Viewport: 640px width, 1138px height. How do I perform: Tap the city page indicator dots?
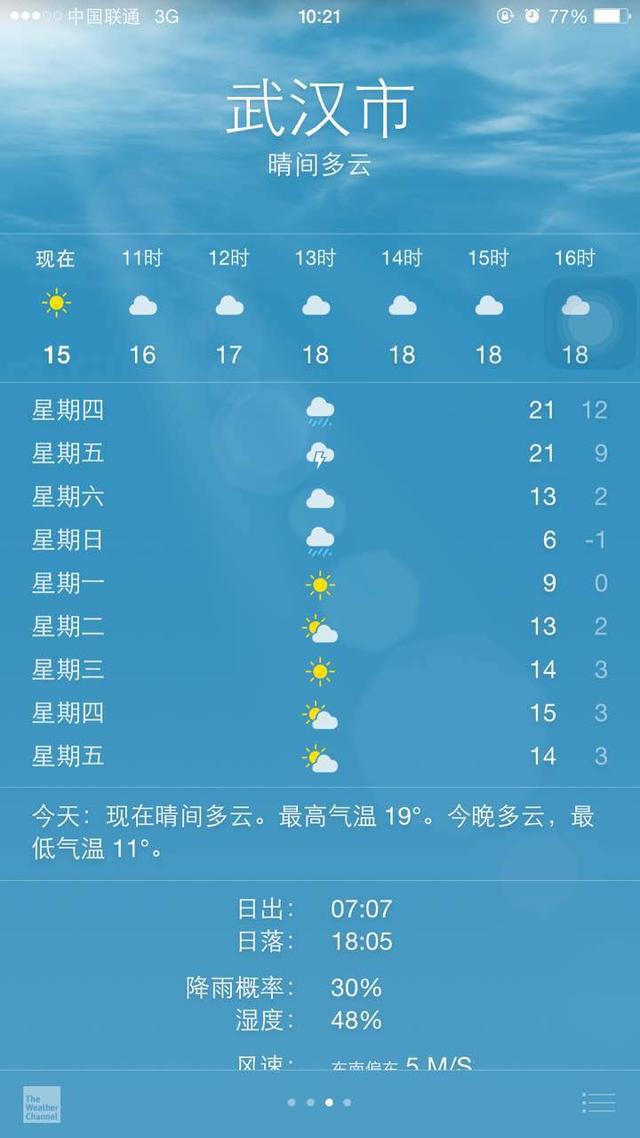pyautogui.click(x=319, y=1102)
